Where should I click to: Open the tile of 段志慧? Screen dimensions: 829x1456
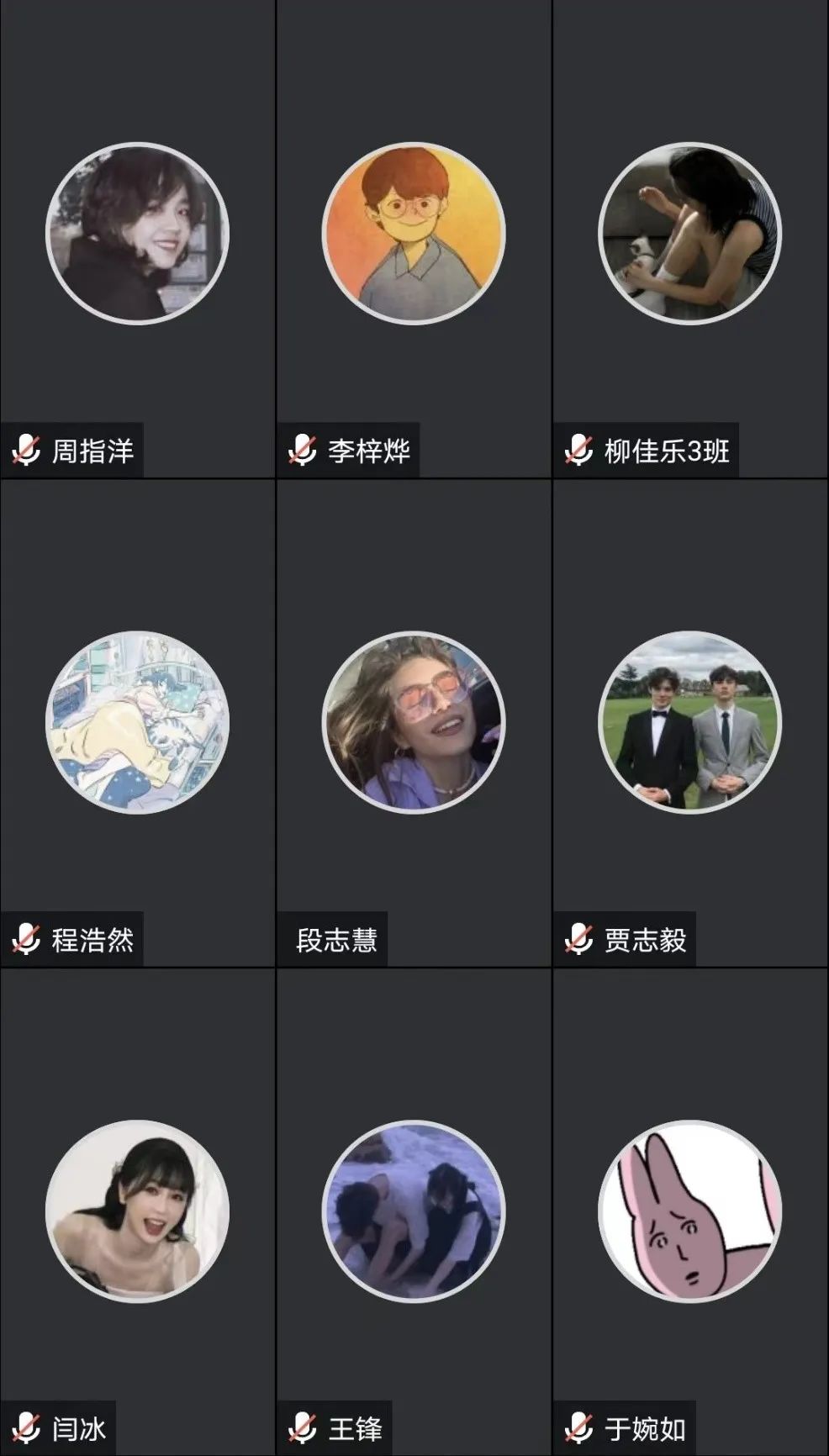pyautogui.click(x=414, y=722)
